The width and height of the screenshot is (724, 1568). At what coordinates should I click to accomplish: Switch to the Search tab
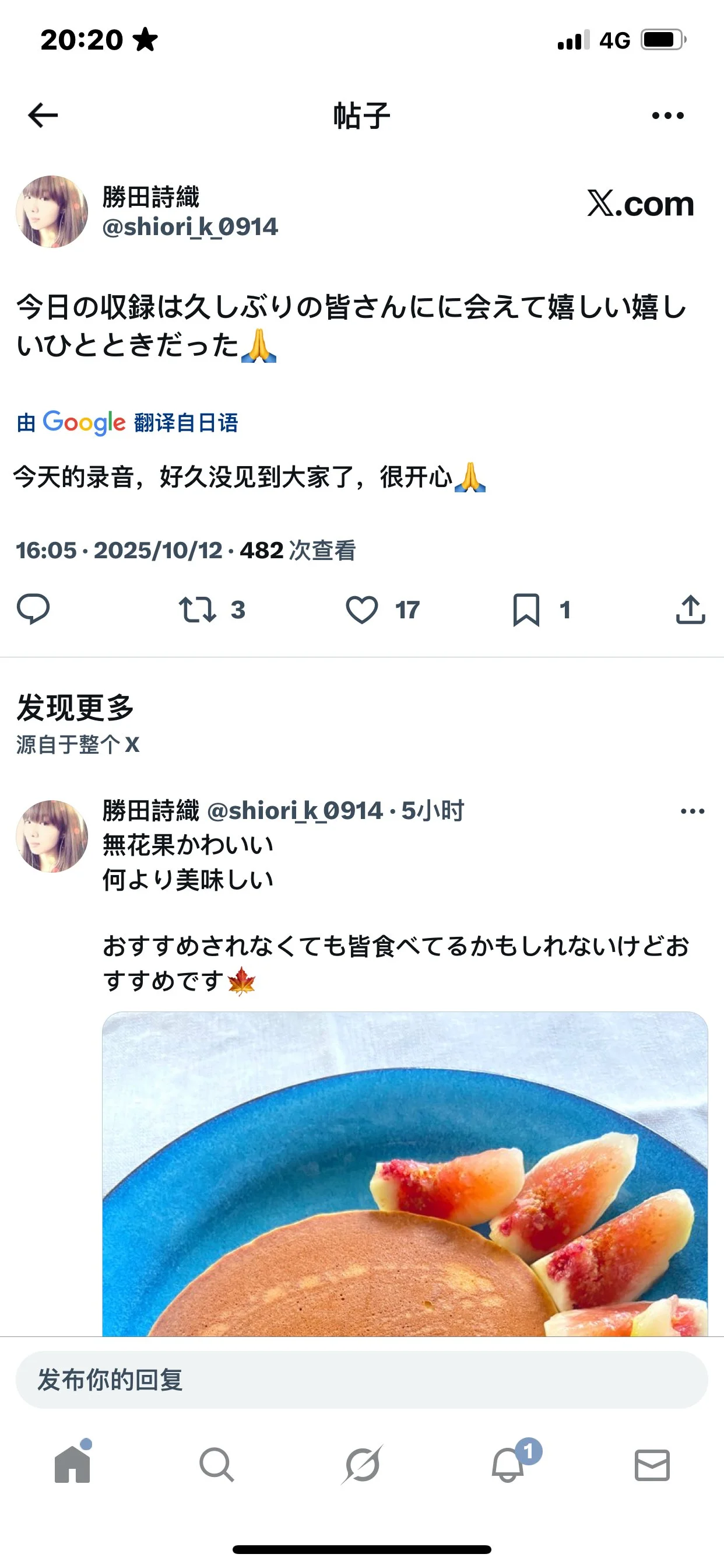pos(217,1465)
